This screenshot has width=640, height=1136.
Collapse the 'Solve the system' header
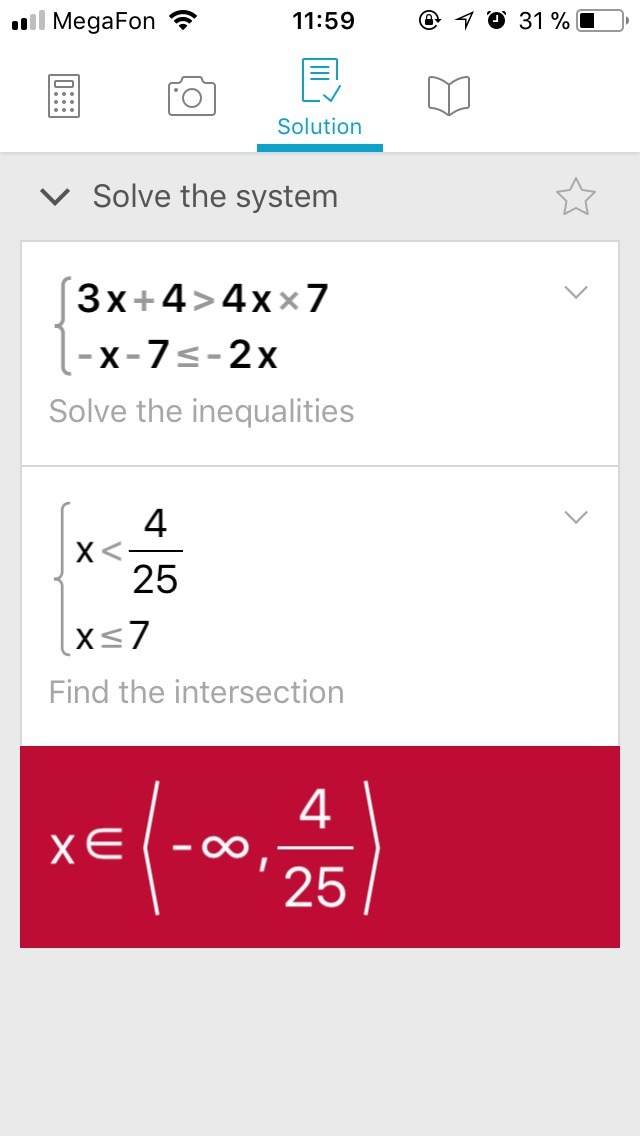[x=54, y=197]
